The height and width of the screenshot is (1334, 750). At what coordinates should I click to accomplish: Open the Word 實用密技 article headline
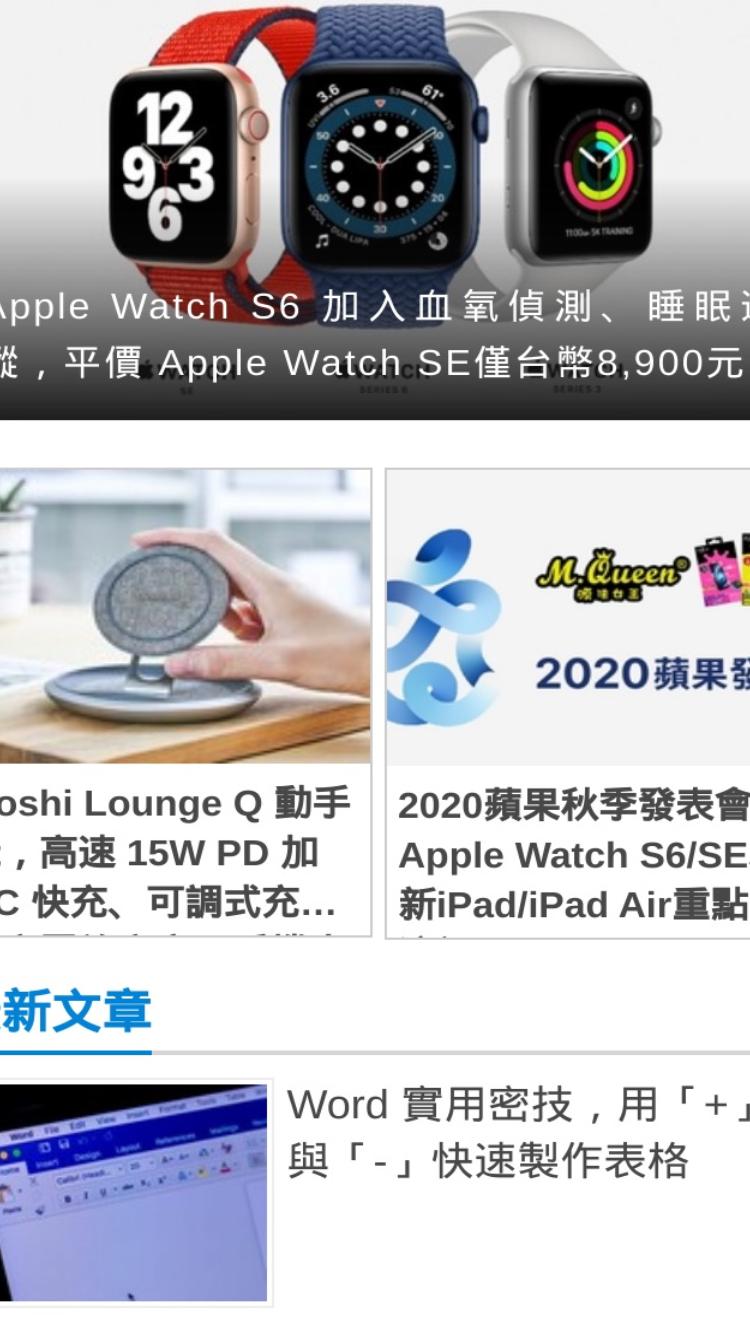point(518,1133)
